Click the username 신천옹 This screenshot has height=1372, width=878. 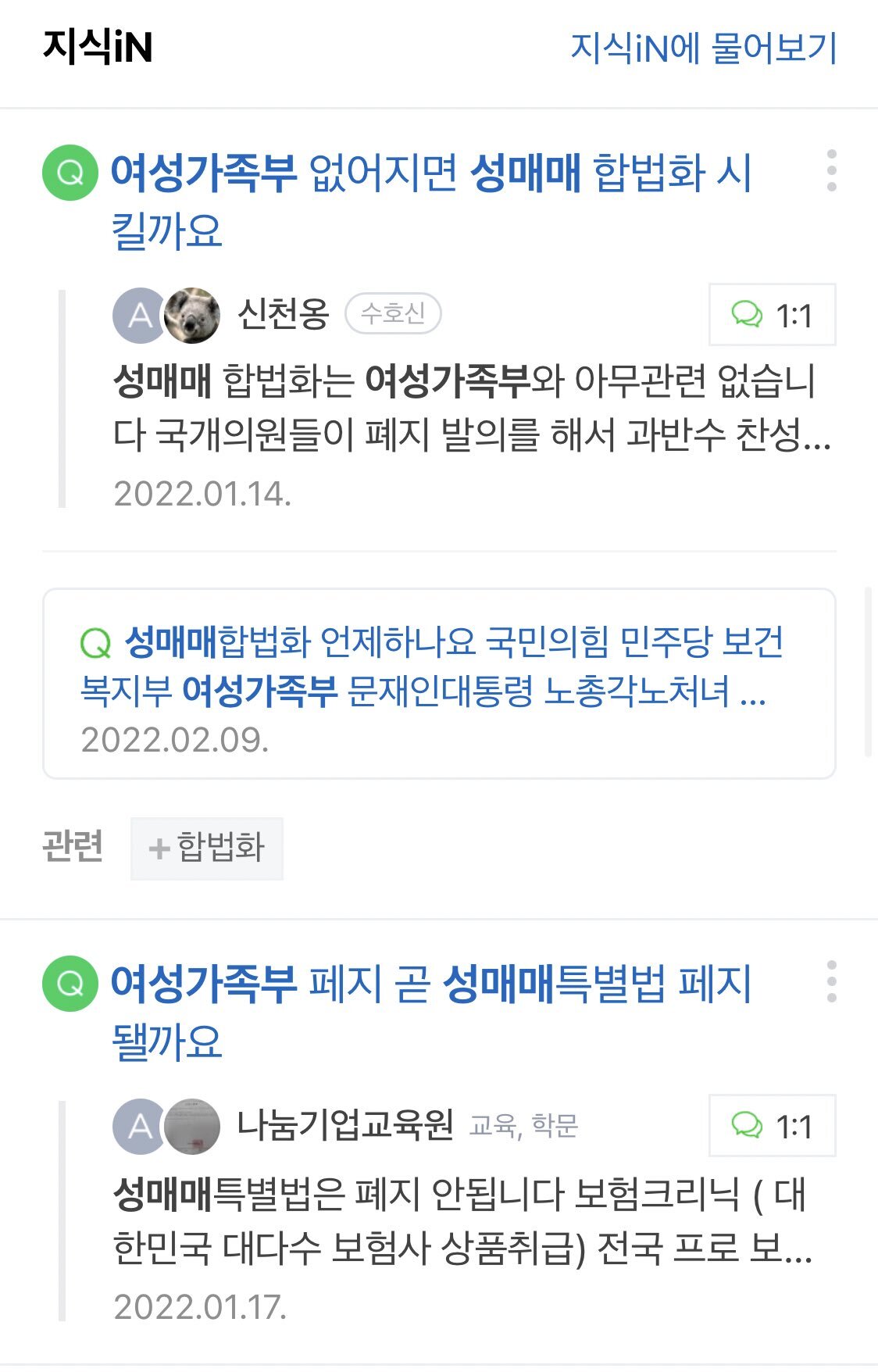point(285,316)
